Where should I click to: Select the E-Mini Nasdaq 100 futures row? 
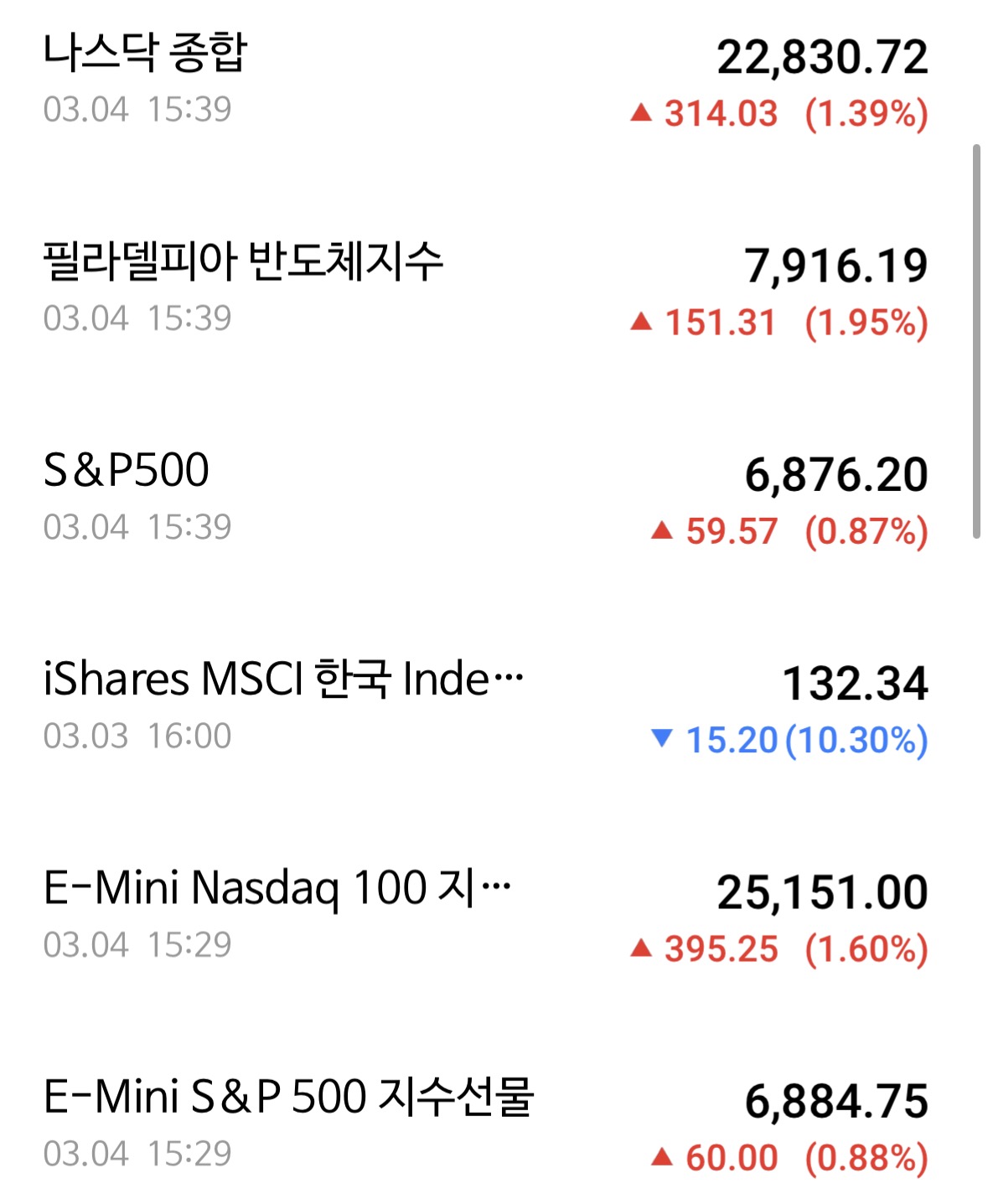pos(486,917)
